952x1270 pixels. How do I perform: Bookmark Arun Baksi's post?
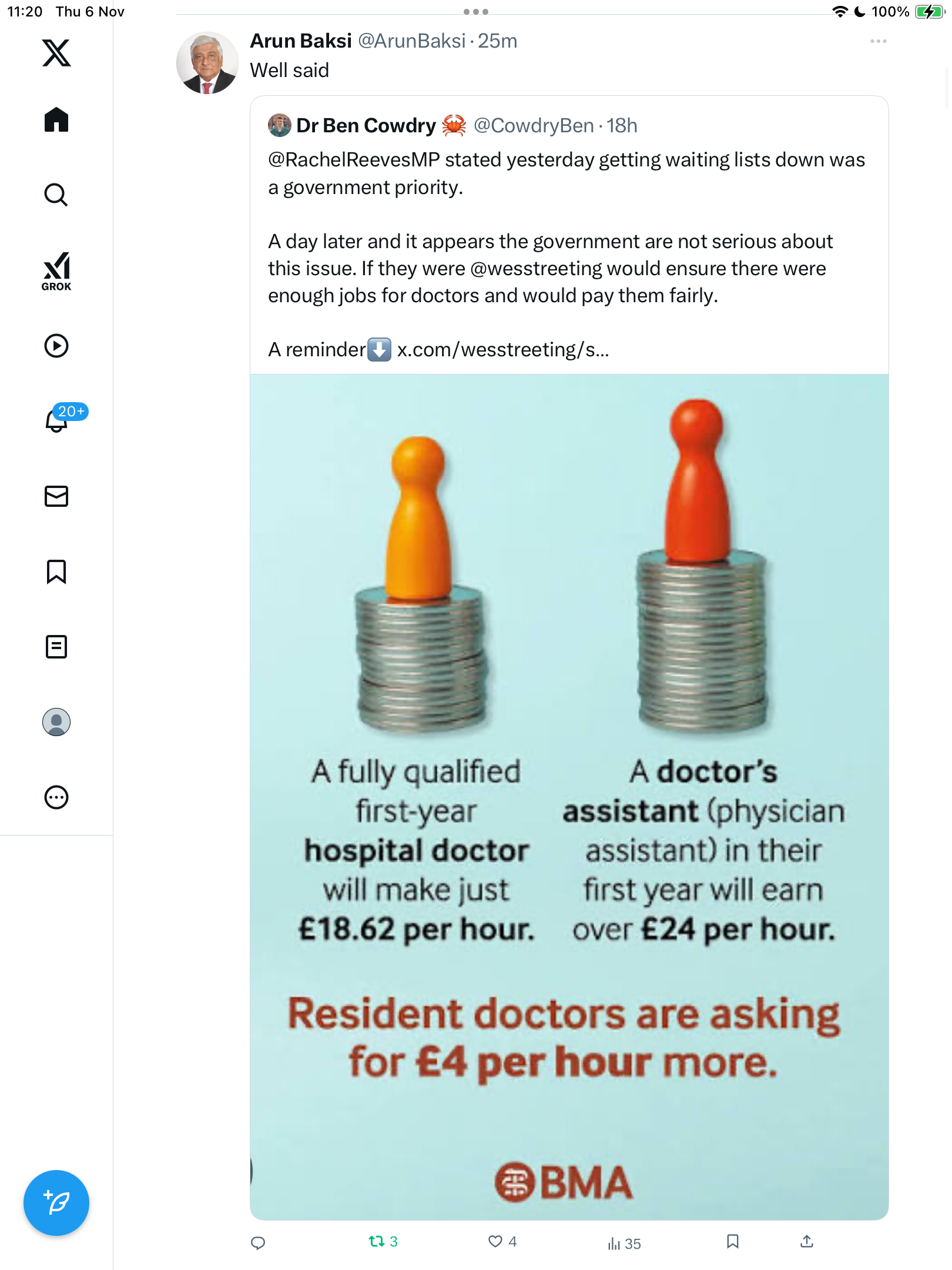pos(733,1242)
